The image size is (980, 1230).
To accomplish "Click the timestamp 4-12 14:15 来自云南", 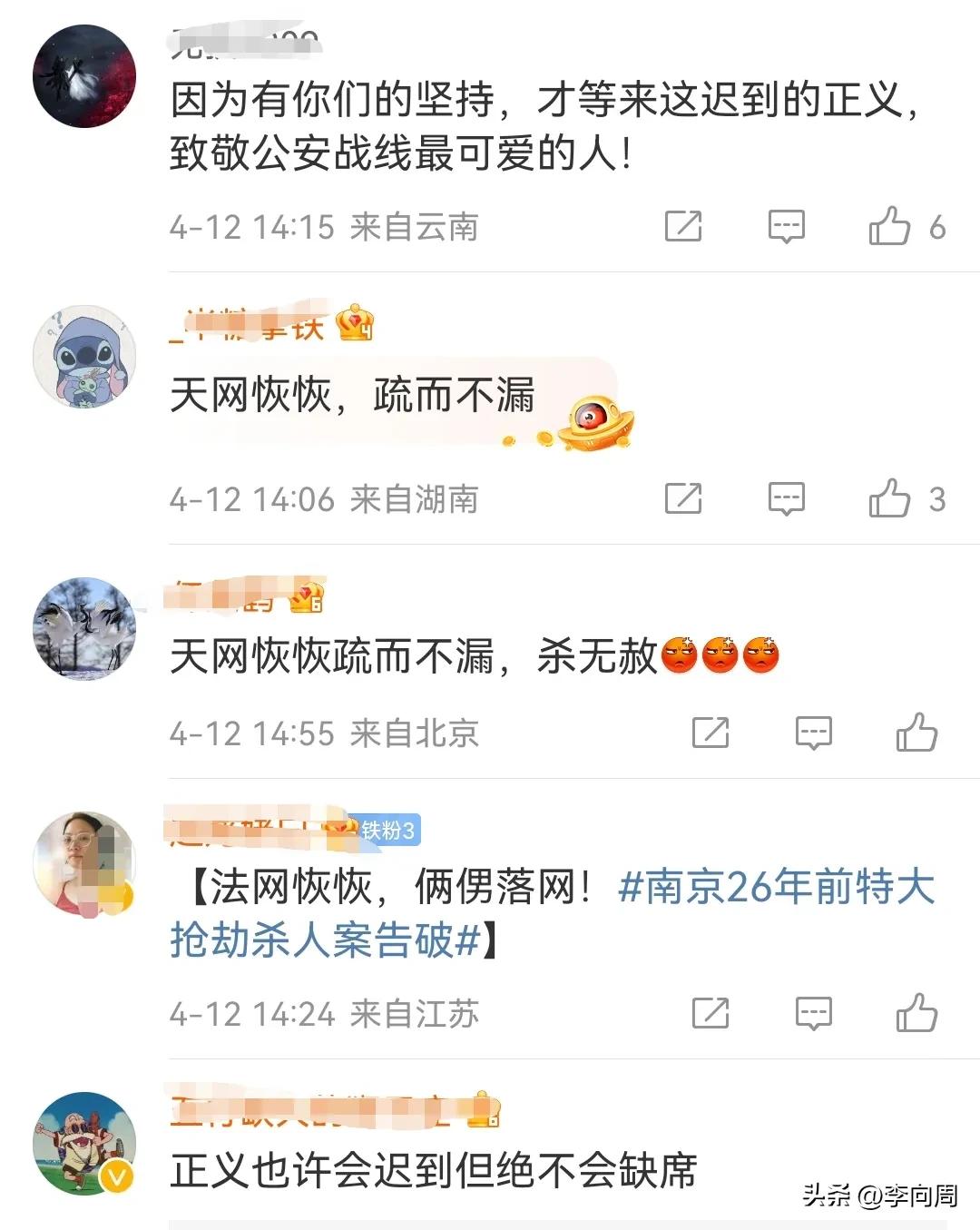I will [x=327, y=226].
